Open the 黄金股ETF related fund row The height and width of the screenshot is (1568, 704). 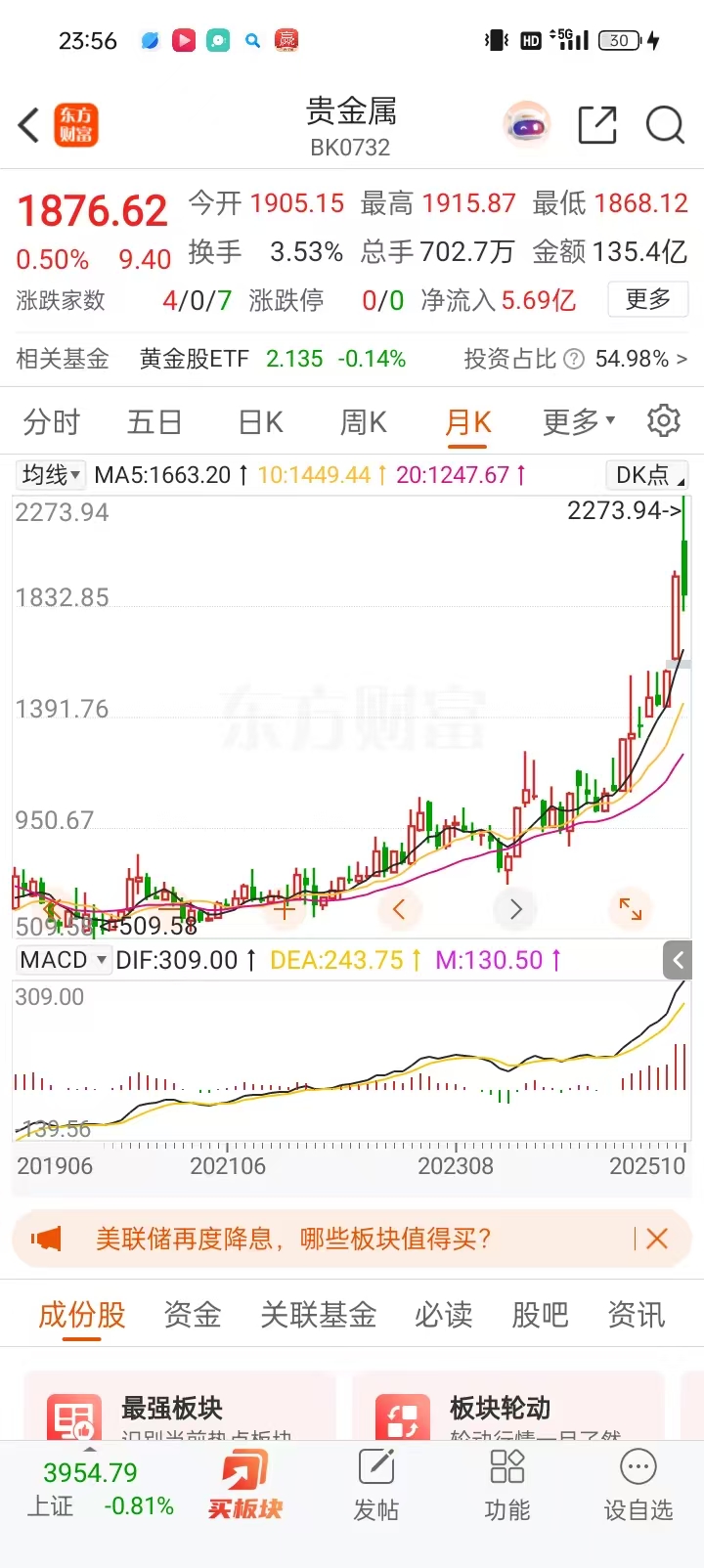pos(272,359)
